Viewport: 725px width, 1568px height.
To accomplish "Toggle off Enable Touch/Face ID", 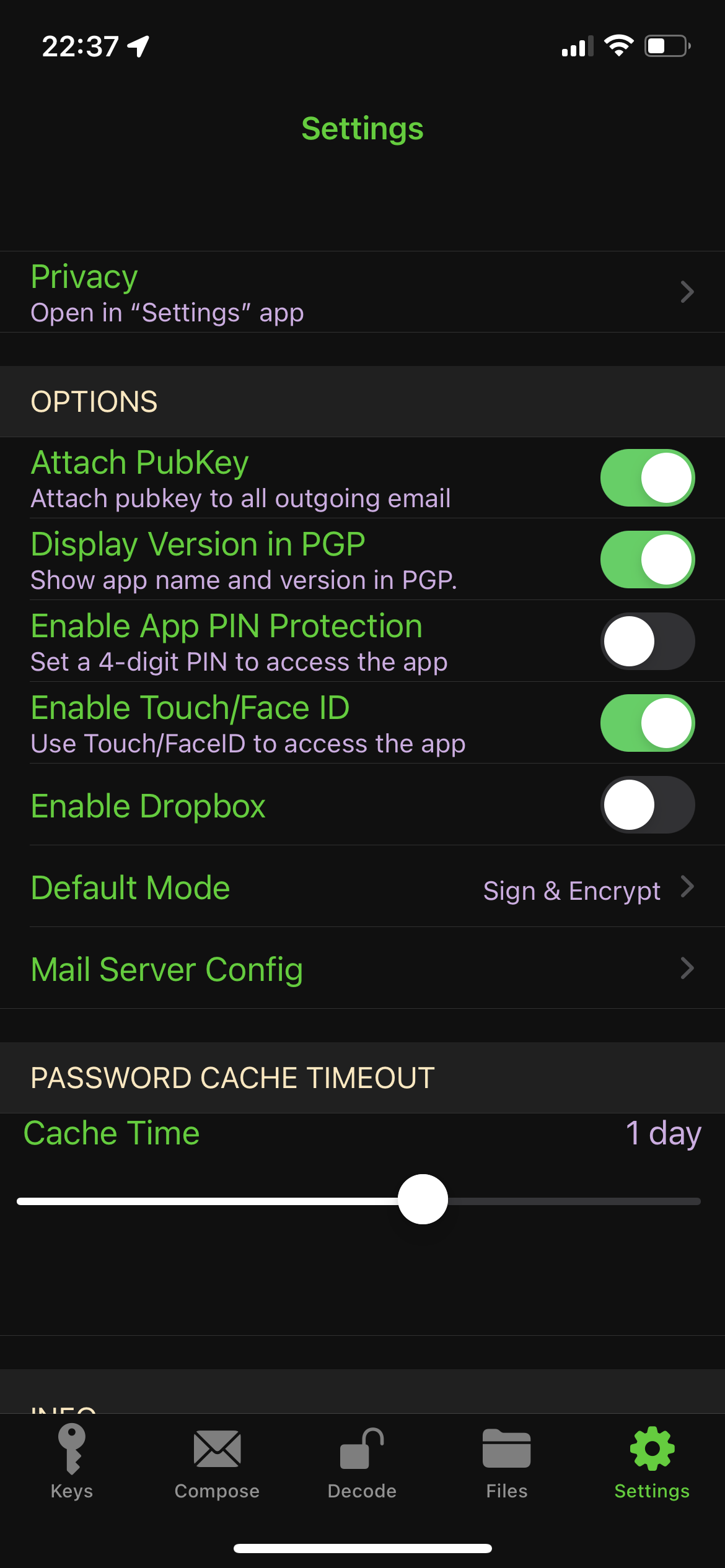I will click(647, 723).
